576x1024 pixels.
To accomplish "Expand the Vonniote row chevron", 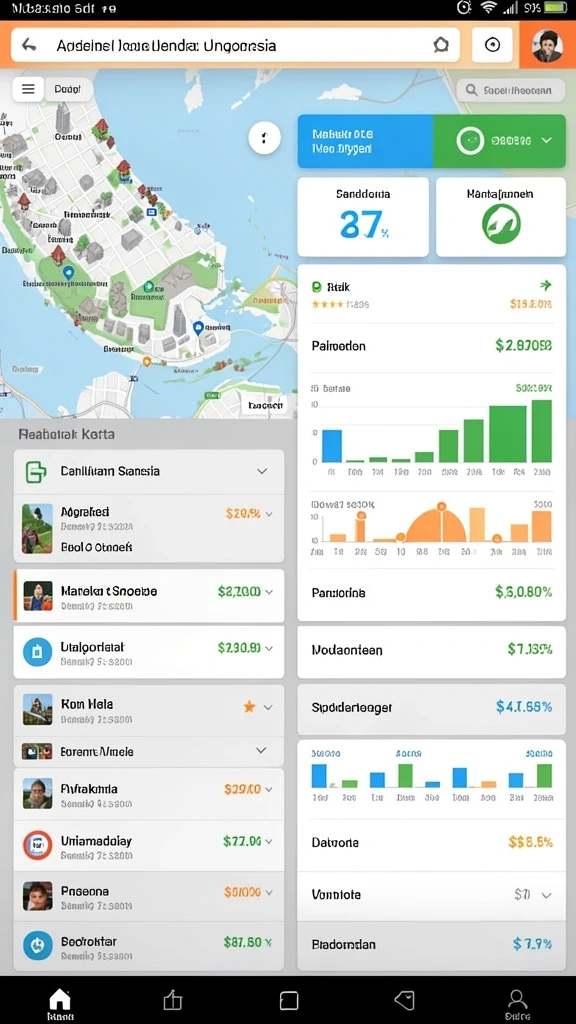I will (x=547, y=895).
